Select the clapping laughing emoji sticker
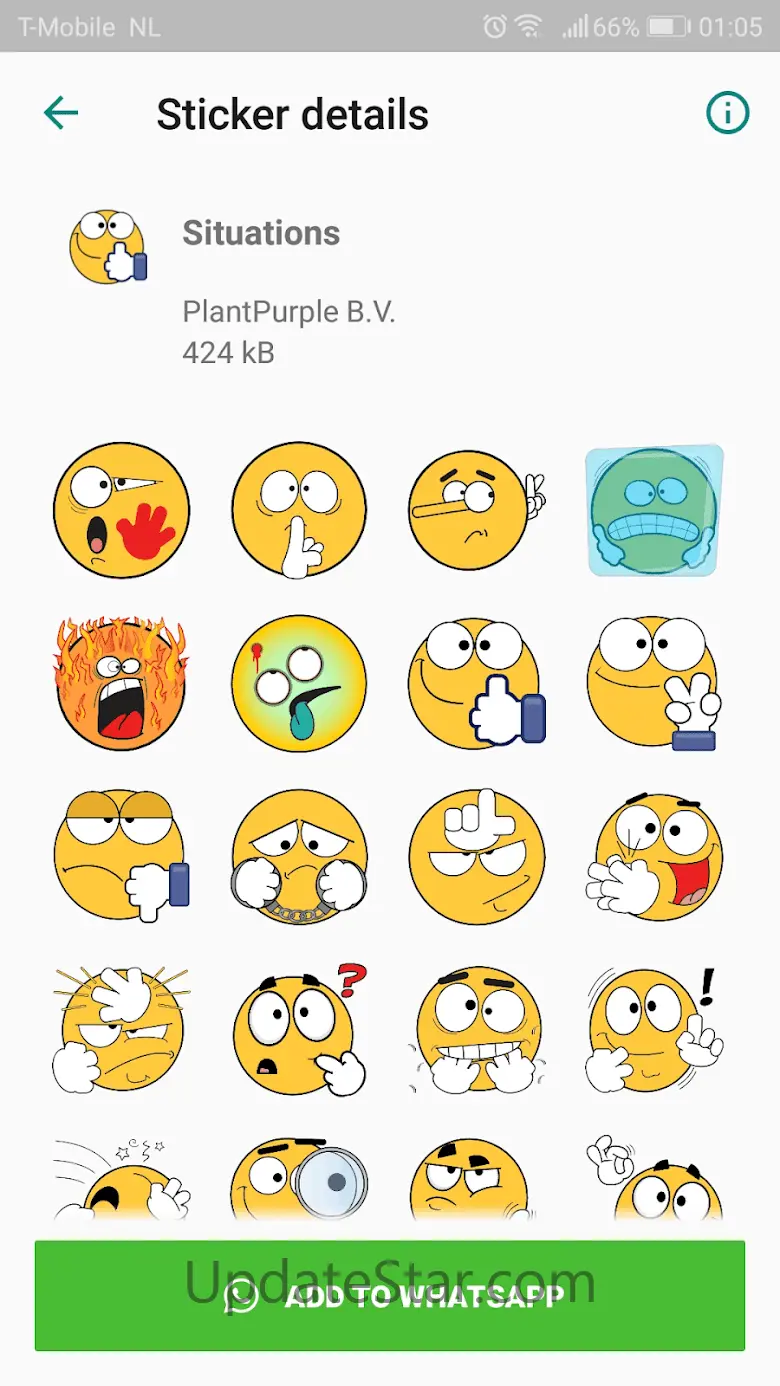The height and width of the screenshot is (1386, 780). tap(654, 856)
